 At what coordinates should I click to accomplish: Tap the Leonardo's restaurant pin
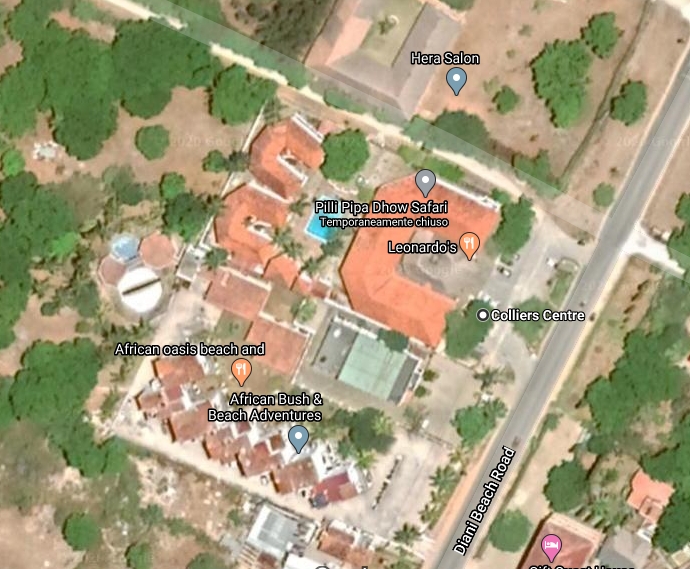point(470,245)
